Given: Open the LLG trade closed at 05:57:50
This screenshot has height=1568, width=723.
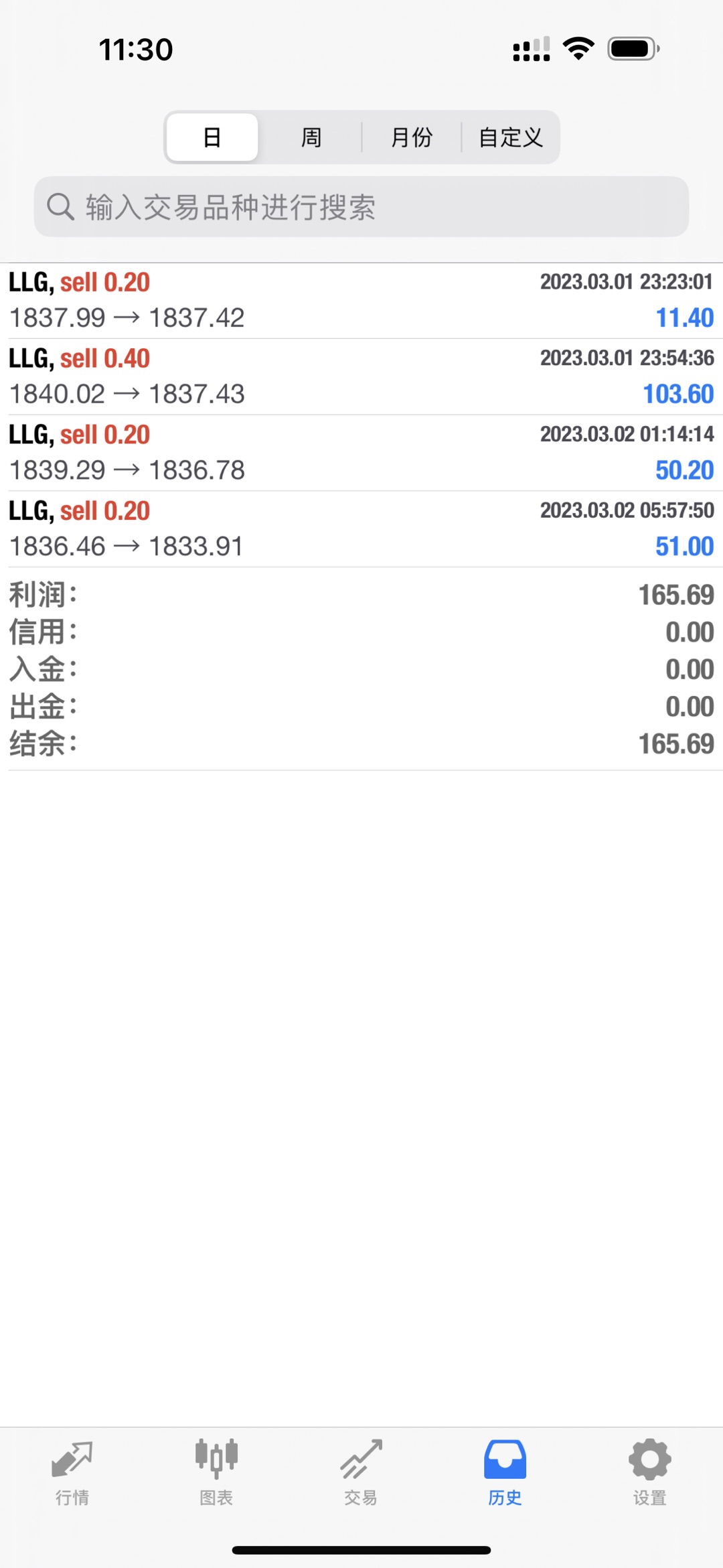Looking at the screenshot, I should coord(361,529).
